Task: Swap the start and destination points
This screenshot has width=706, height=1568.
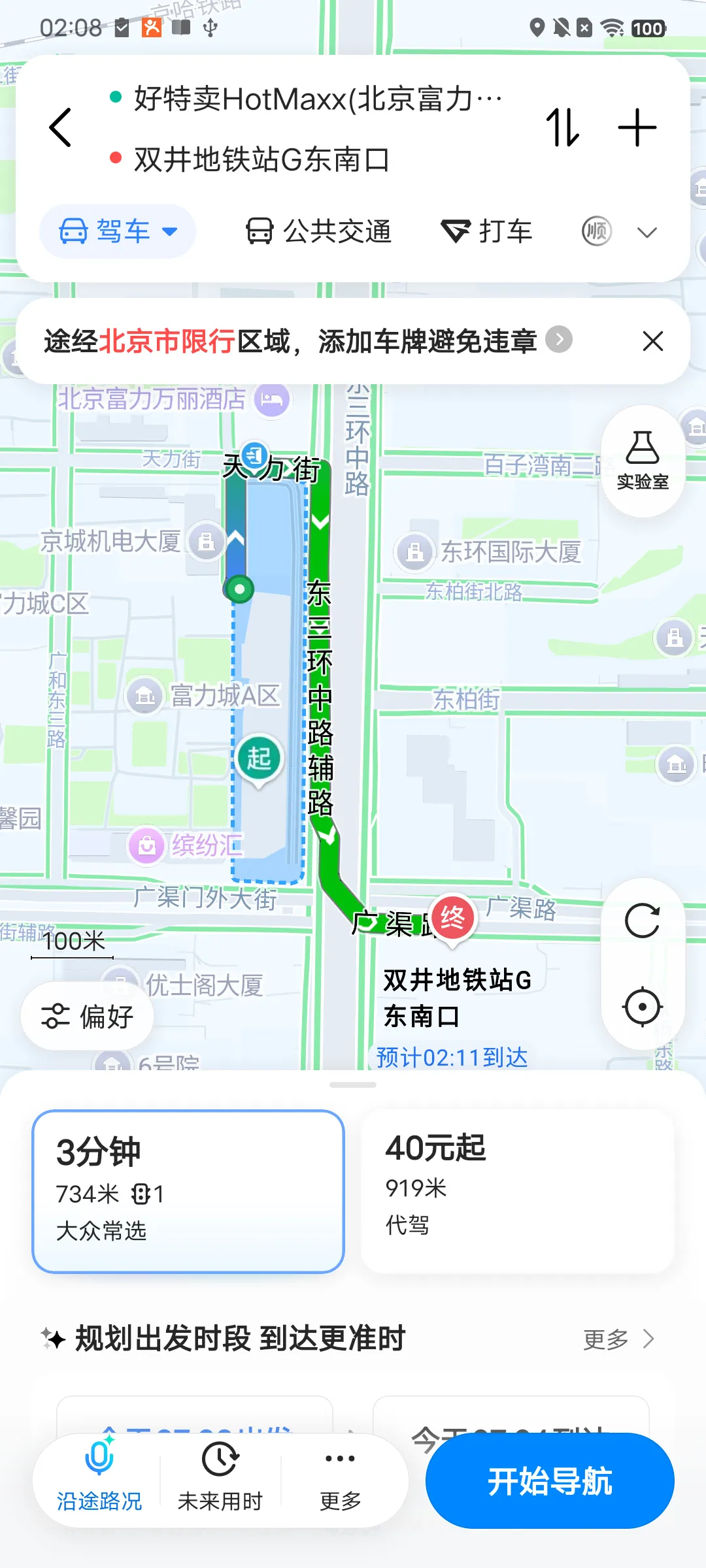Action: [x=563, y=127]
